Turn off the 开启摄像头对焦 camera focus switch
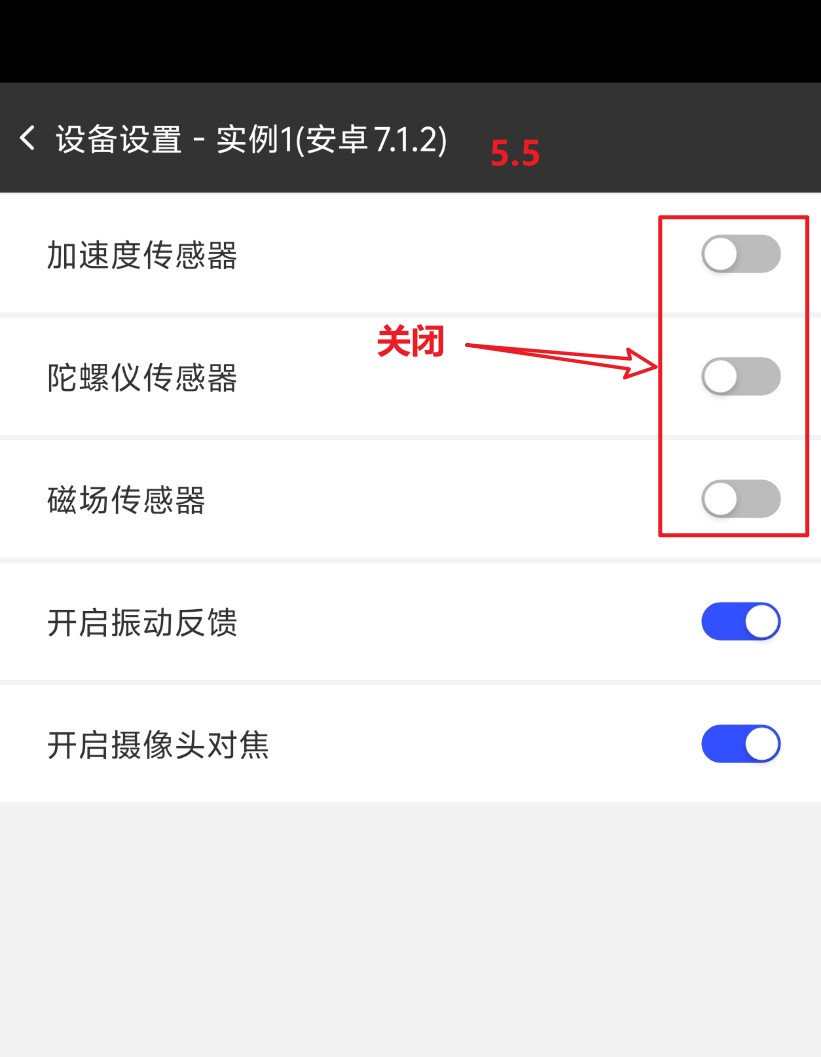This screenshot has width=821, height=1057. pos(740,744)
